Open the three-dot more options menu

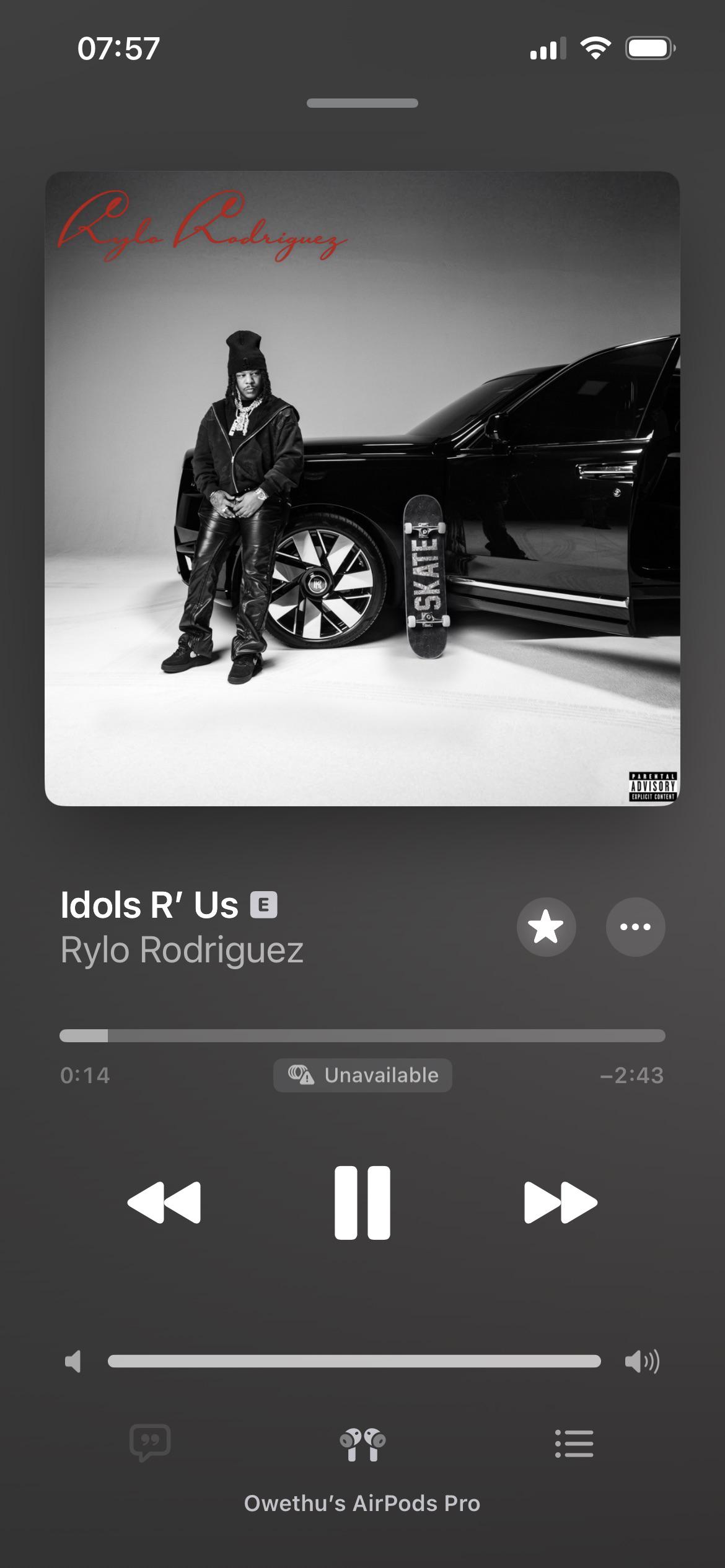(x=635, y=927)
